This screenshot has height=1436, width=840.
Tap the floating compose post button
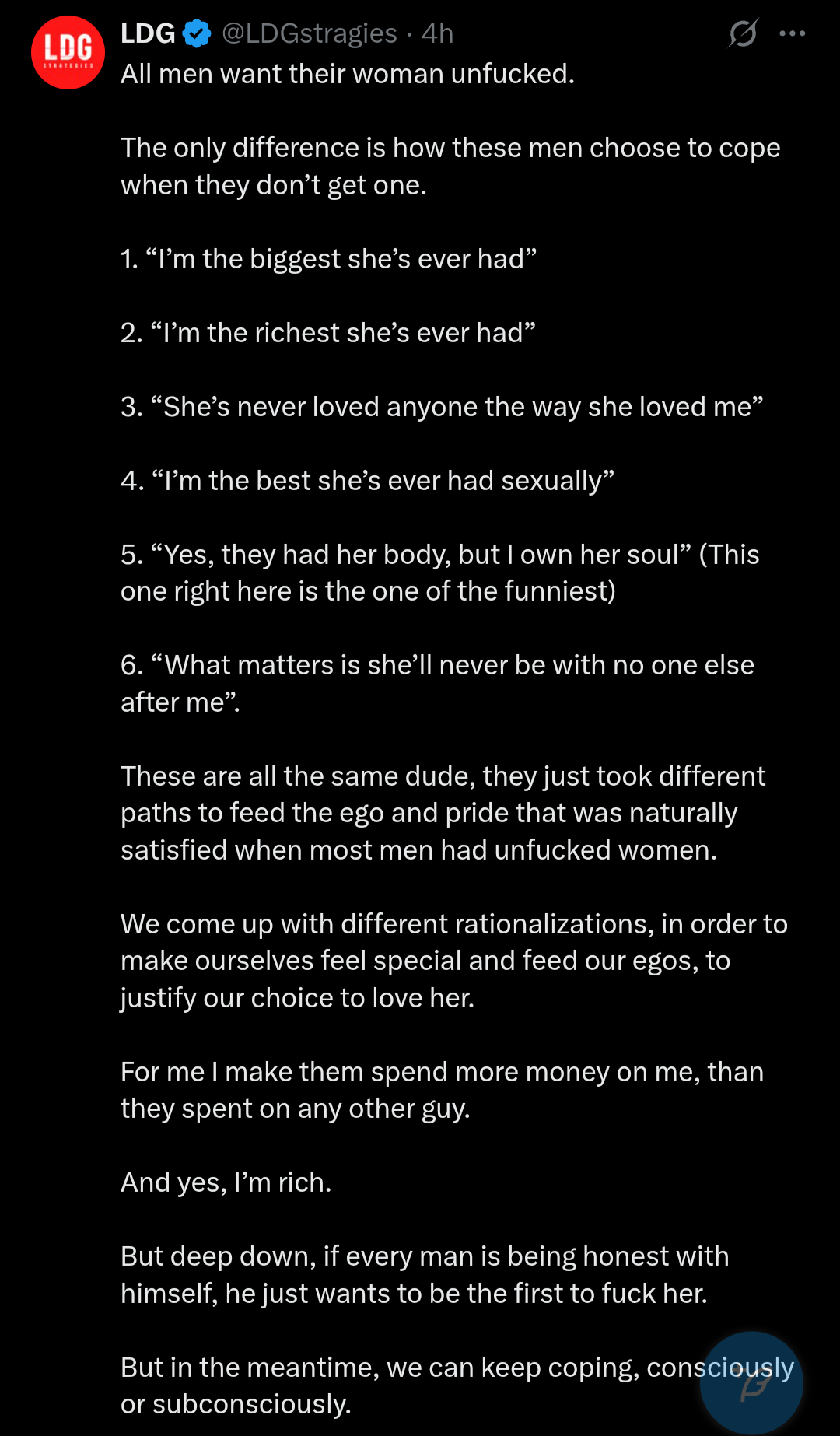pyautogui.click(x=751, y=1384)
